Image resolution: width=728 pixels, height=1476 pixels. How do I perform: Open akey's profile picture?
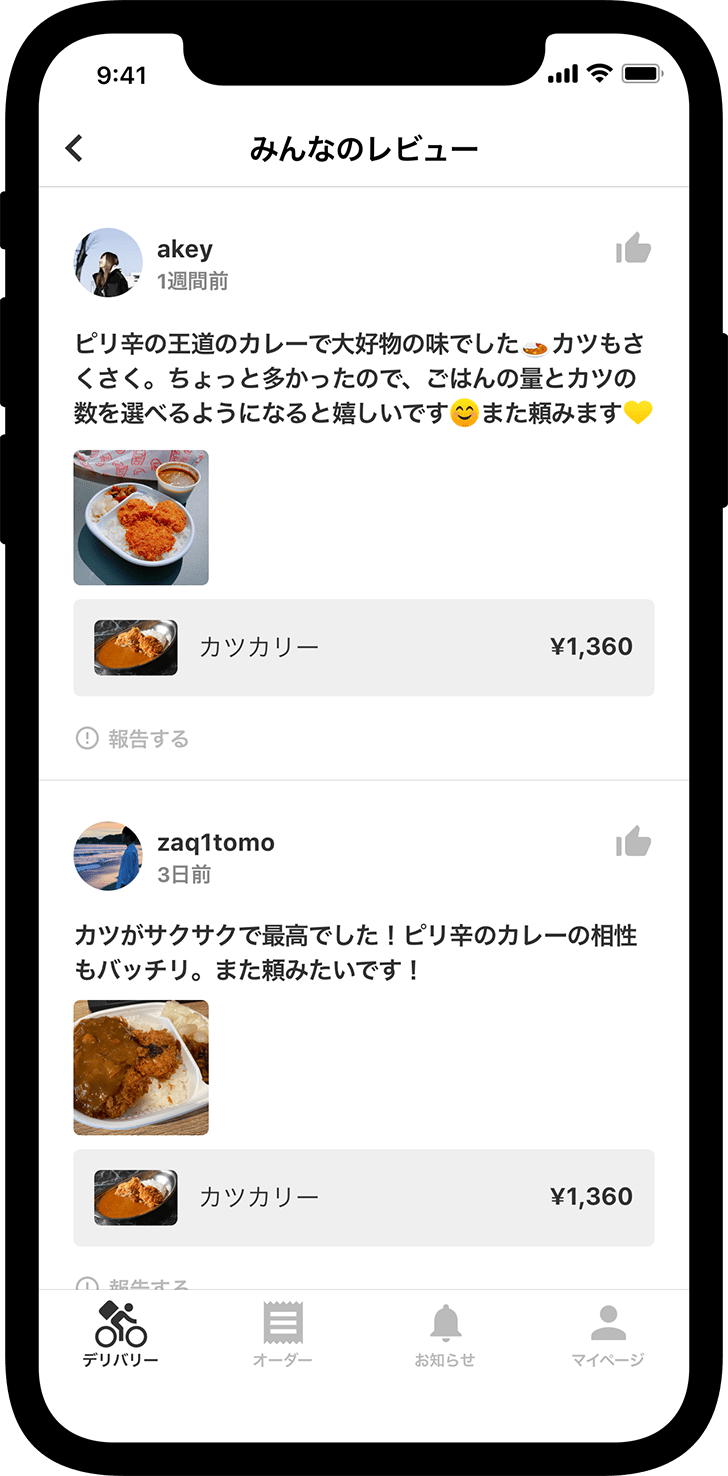(108, 262)
